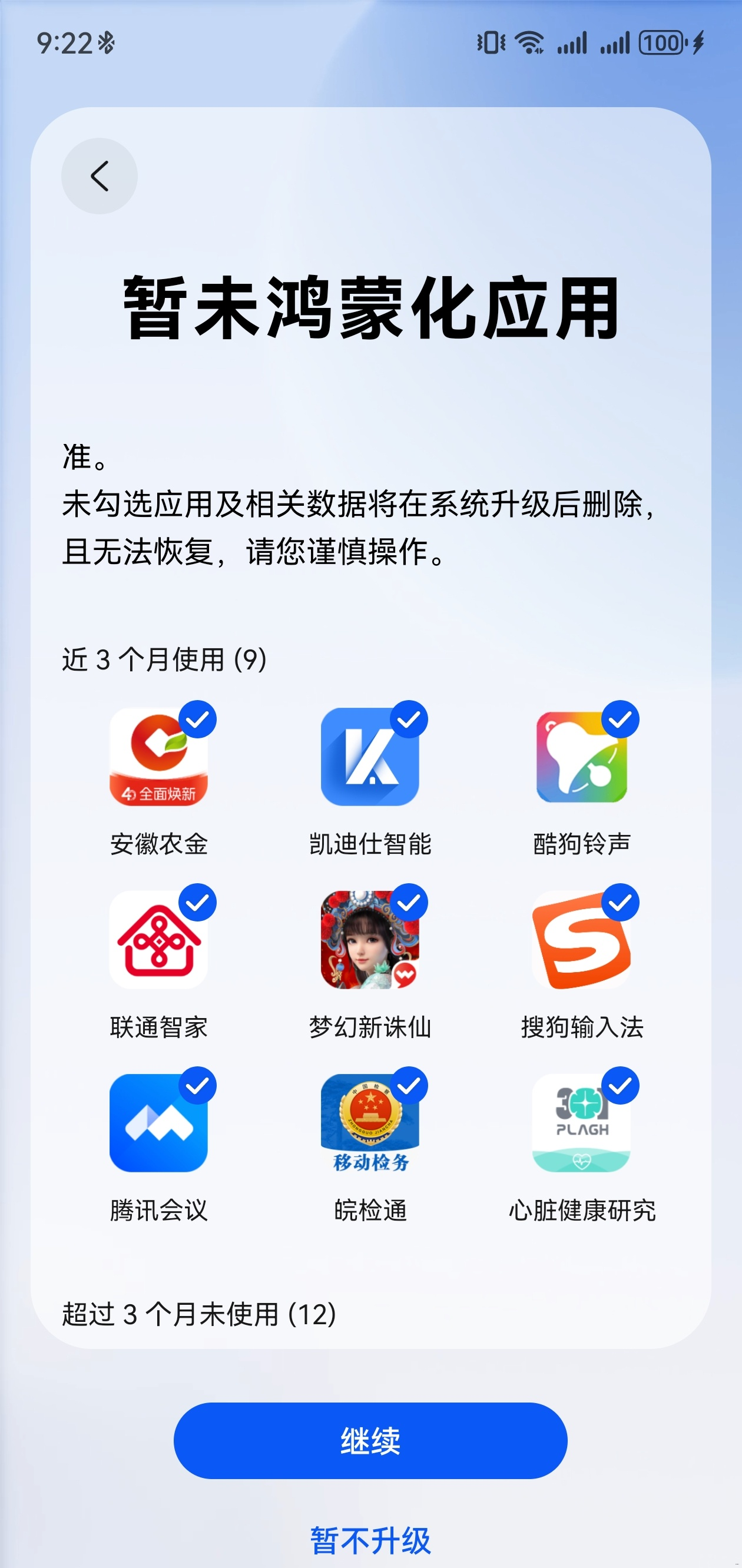Uncheck the 安徽农金 app

197,720
